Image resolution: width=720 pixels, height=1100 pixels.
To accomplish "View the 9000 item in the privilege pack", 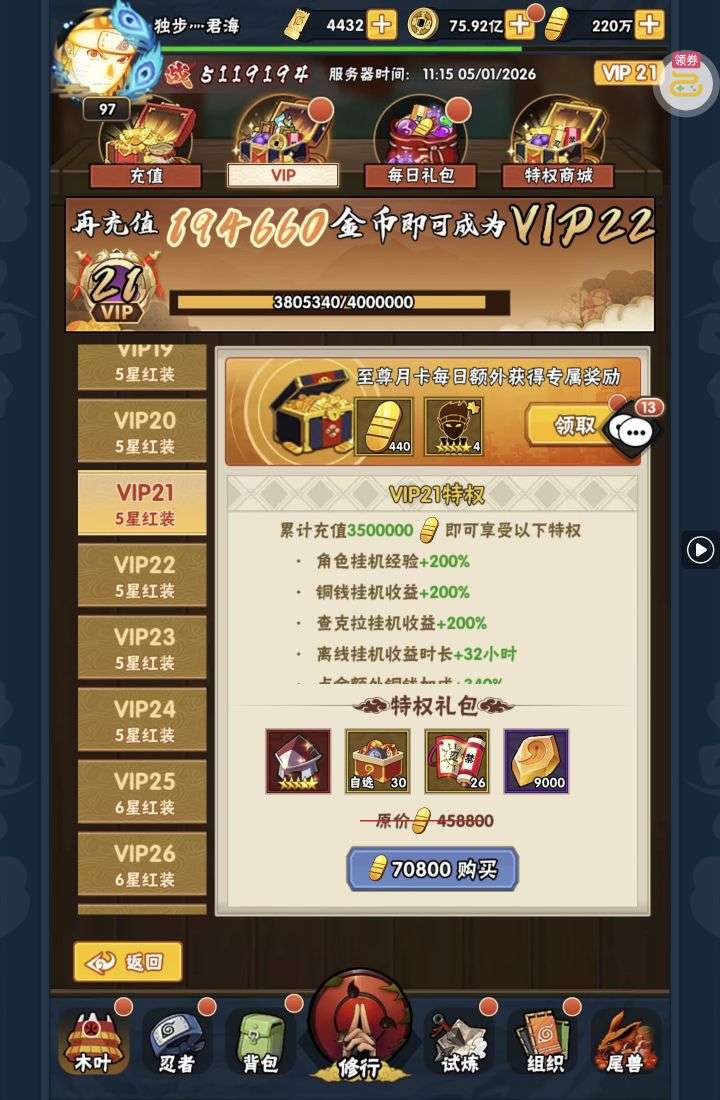I will tap(536, 762).
